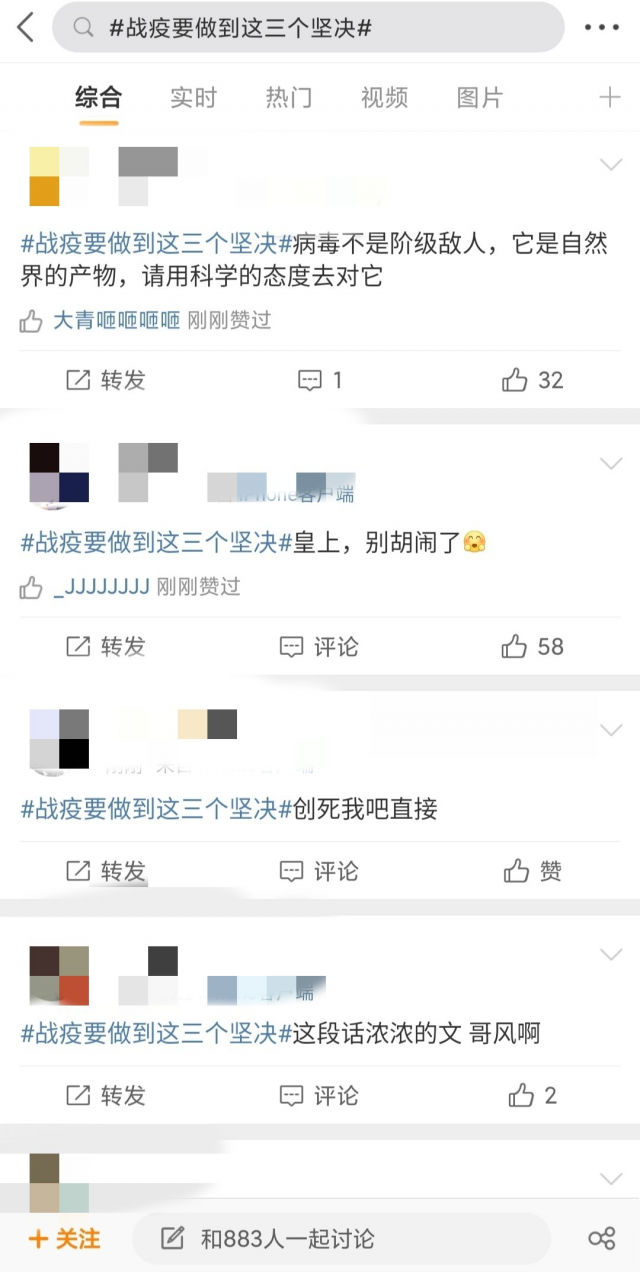The width and height of the screenshot is (640, 1272).
Task: Like the 创死我吧直接 post
Action: (532, 871)
